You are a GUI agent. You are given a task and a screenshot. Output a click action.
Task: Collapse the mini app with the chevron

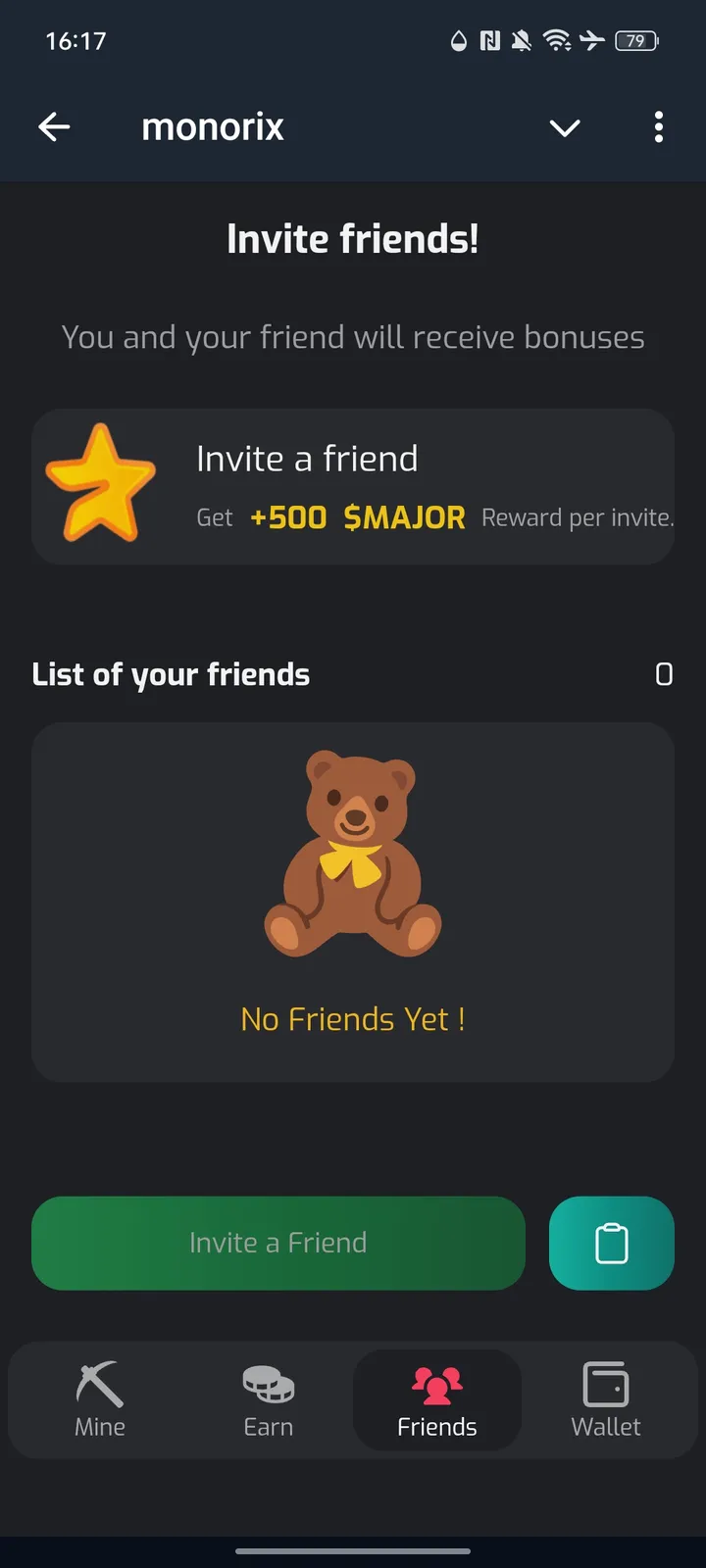[565, 127]
